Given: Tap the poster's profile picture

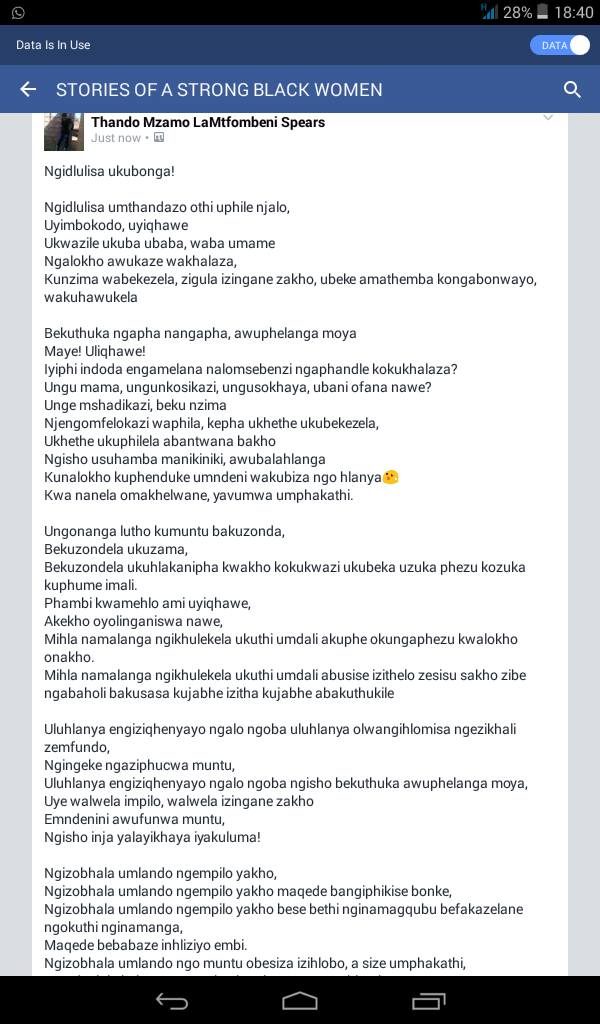Looking at the screenshot, I should click(x=63, y=131).
